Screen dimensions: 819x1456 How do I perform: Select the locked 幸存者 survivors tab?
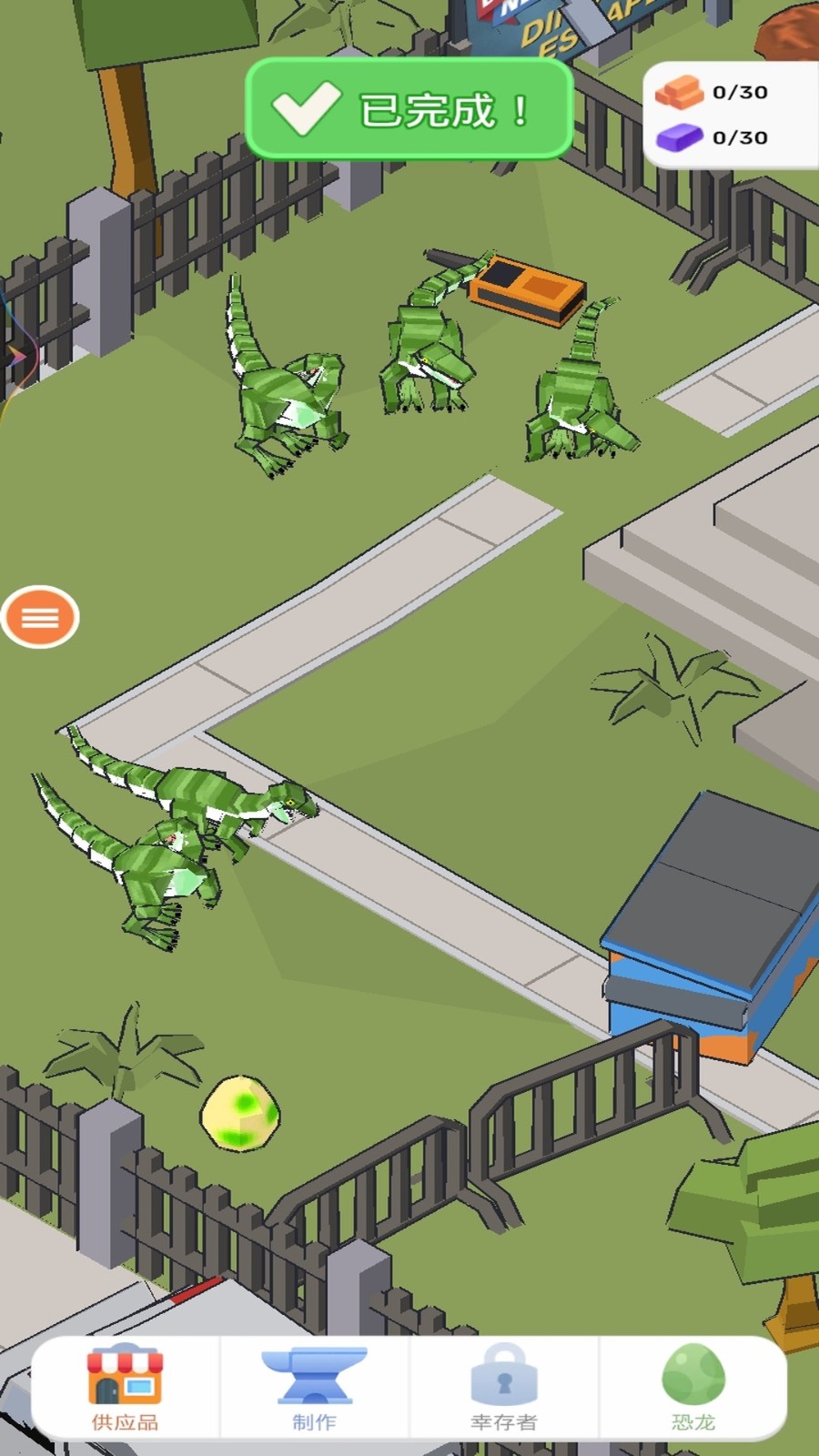coord(504,1387)
